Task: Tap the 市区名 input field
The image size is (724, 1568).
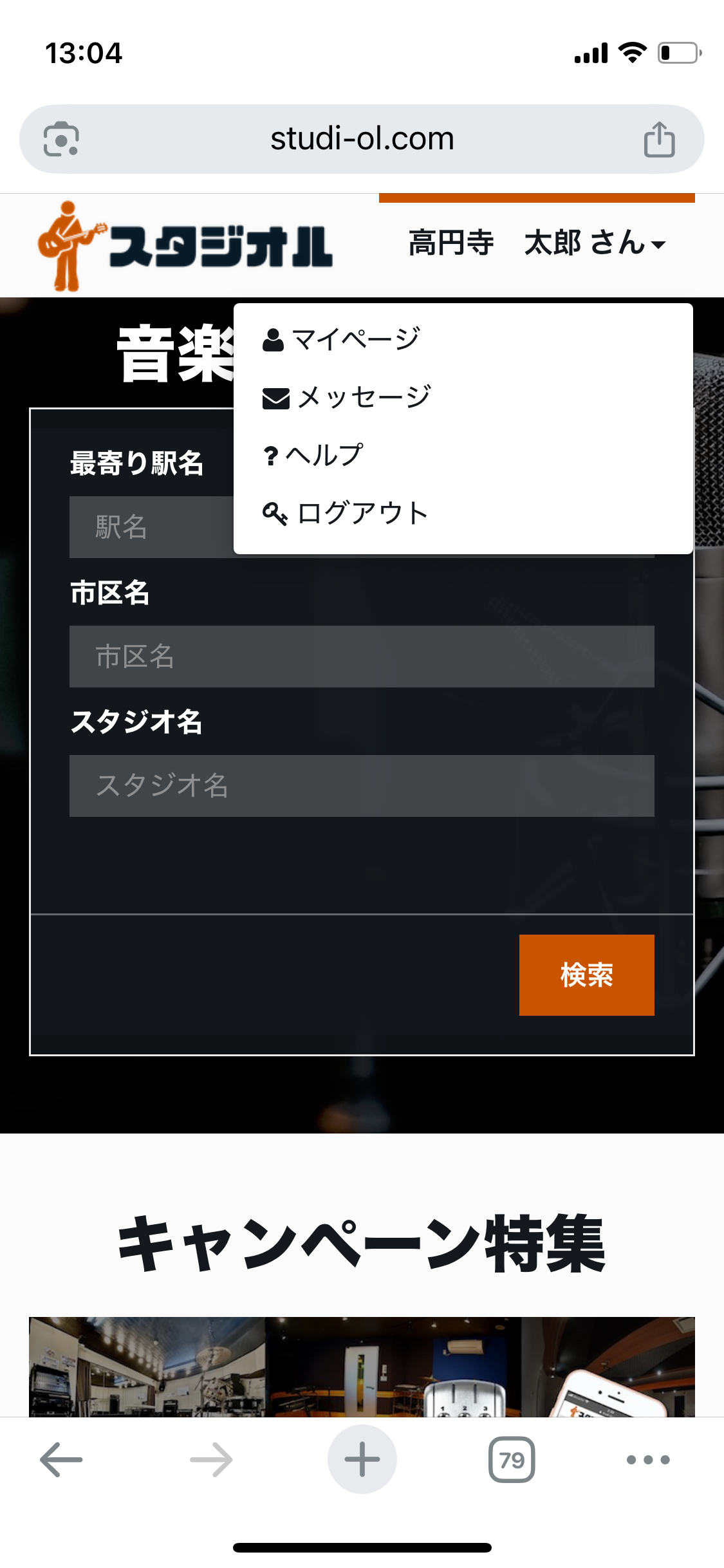Action: click(362, 657)
